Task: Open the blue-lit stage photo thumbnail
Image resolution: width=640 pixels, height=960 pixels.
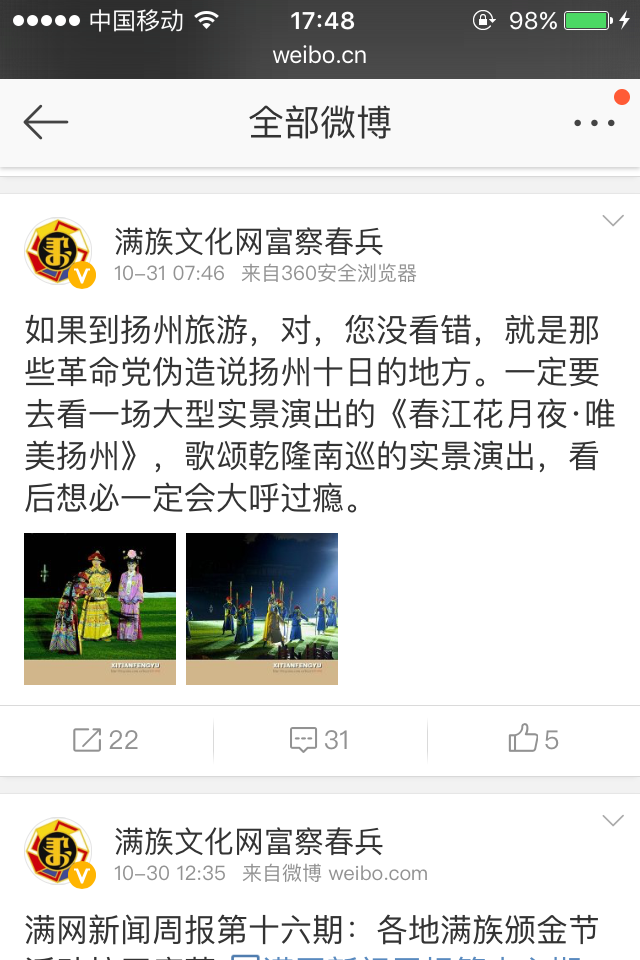Action: tap(262, 608)
